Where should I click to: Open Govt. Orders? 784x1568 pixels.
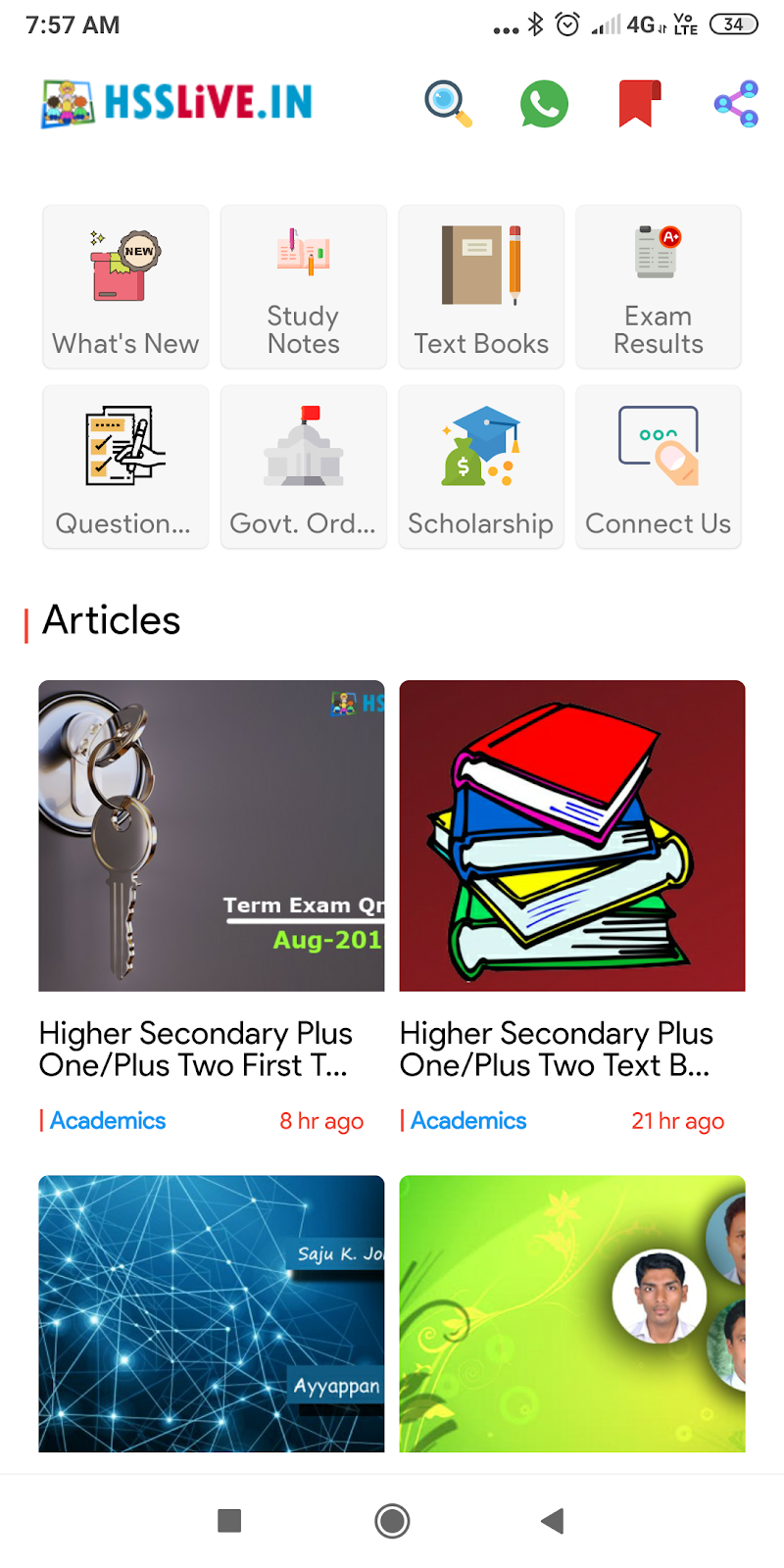304,466
